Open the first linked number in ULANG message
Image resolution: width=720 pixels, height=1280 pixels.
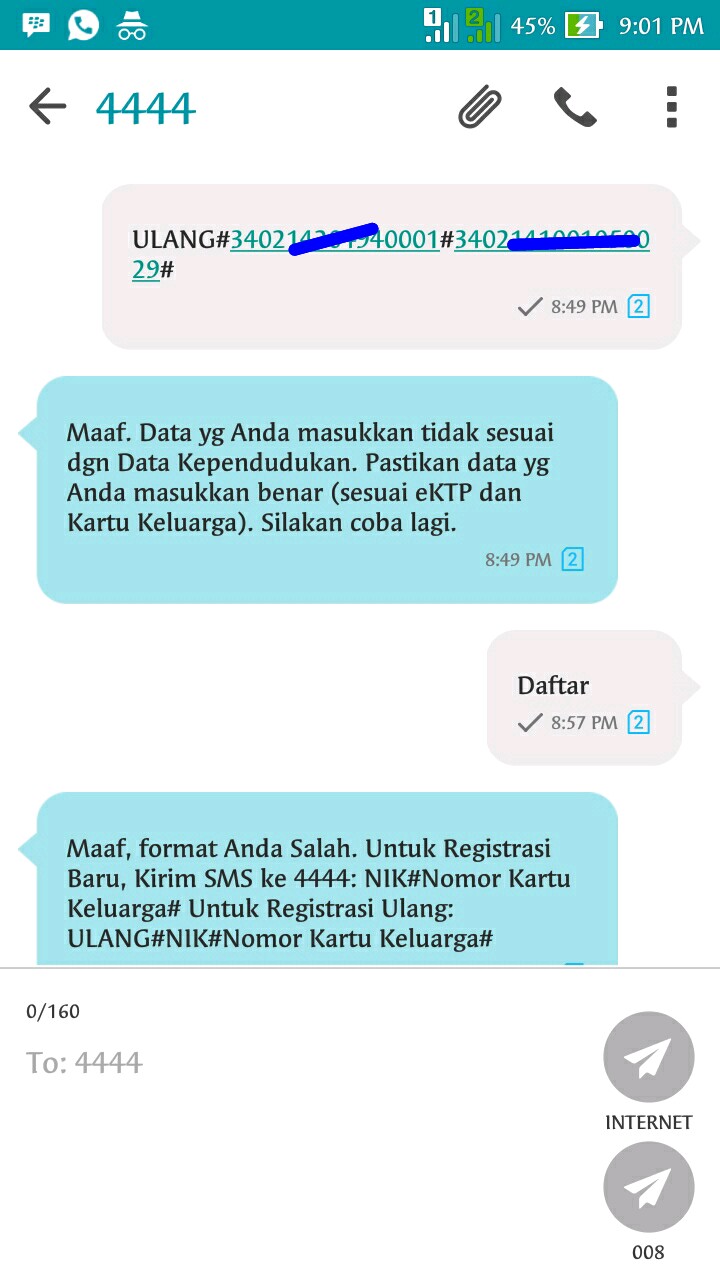pos(334,240)
